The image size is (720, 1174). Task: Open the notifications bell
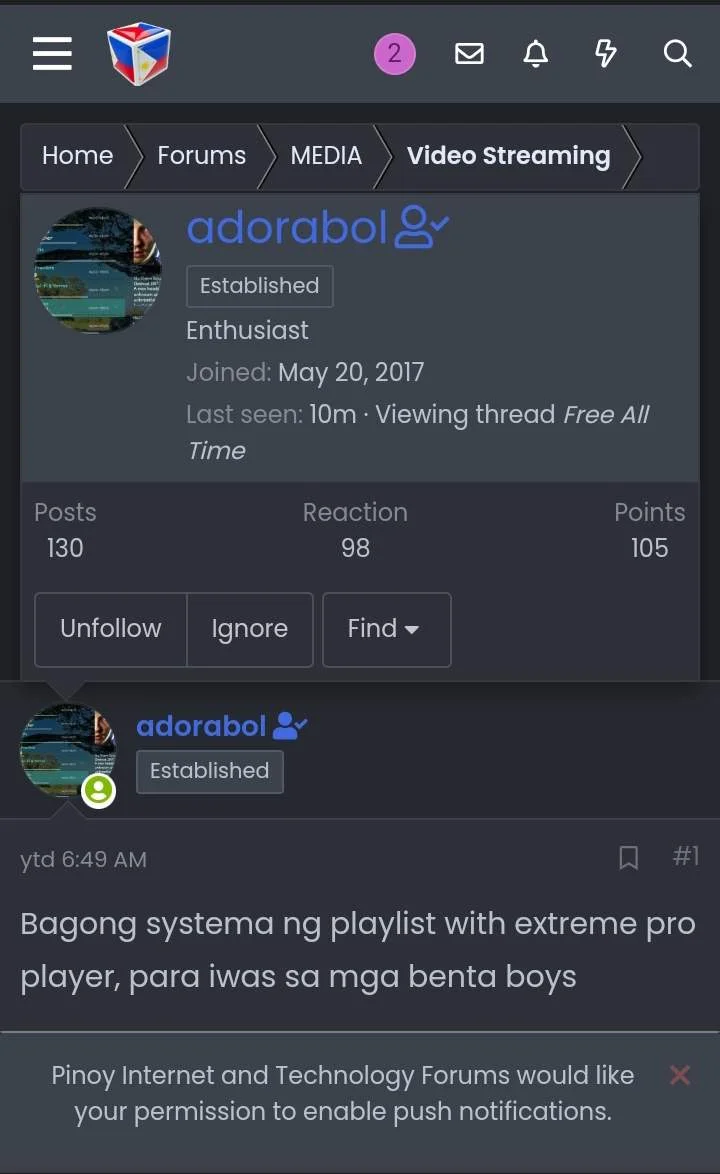536,54
